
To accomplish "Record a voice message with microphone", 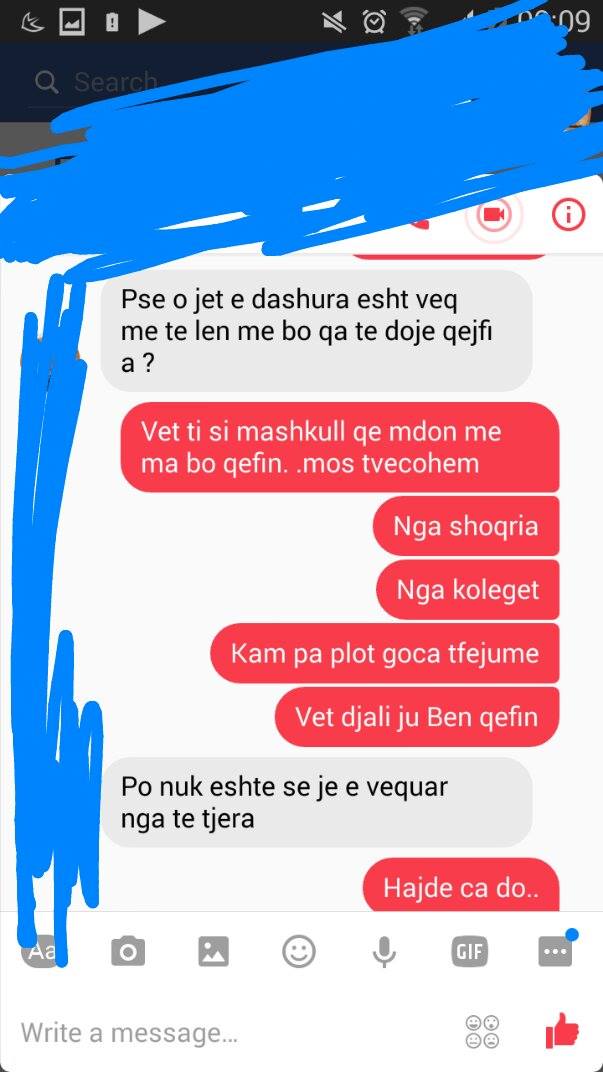I will [x=384, y=951].
